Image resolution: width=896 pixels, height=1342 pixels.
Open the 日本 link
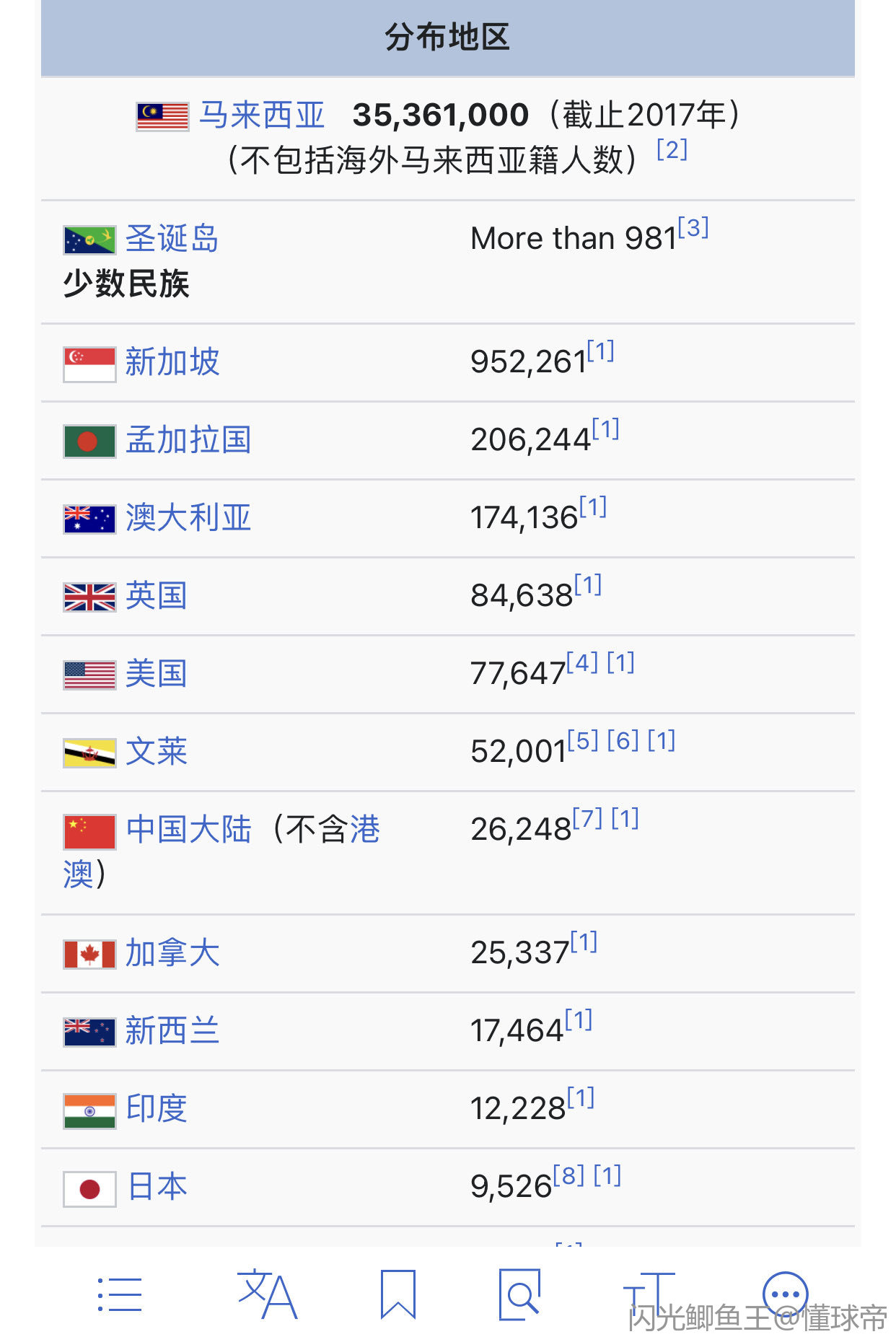[157, 1187]
